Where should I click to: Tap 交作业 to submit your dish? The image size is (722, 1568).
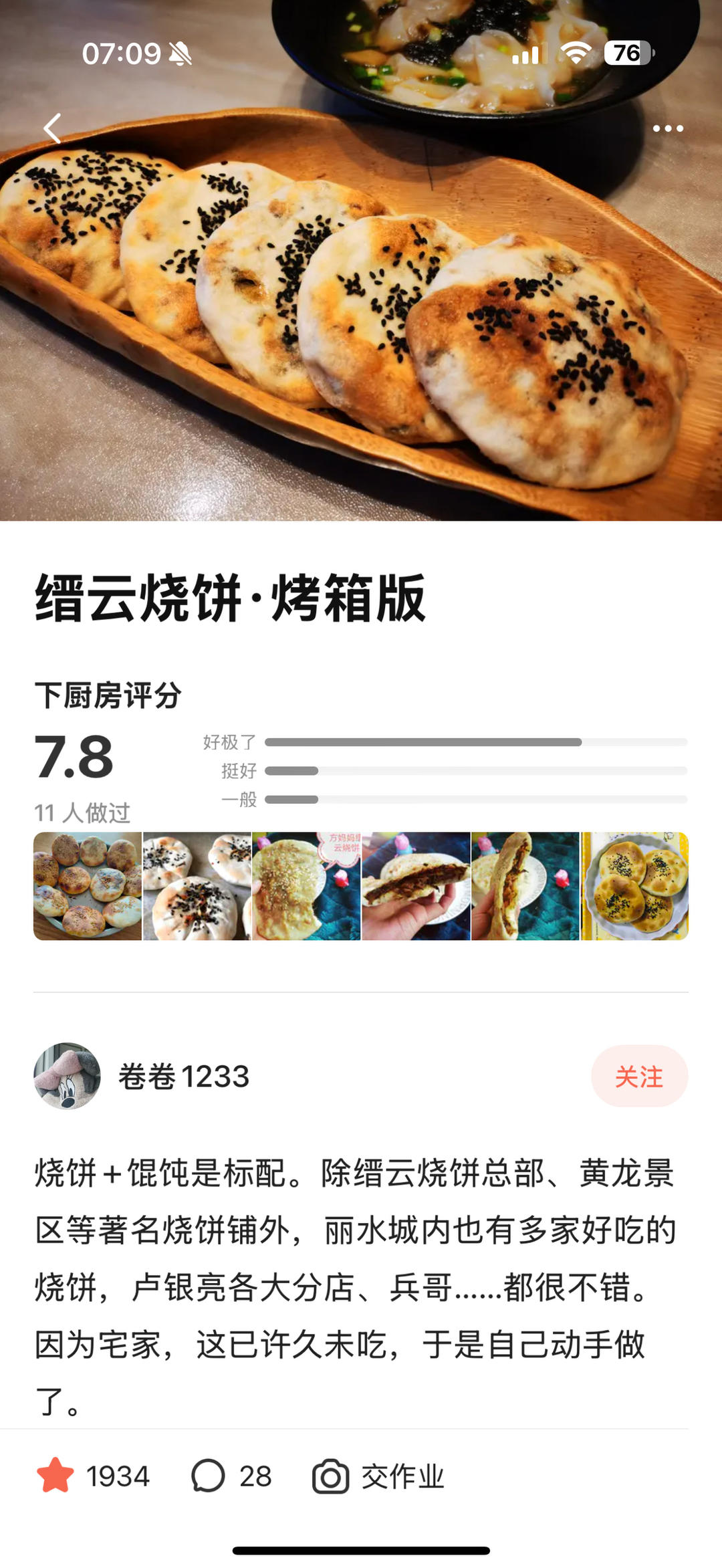[x=378, y=1476]
